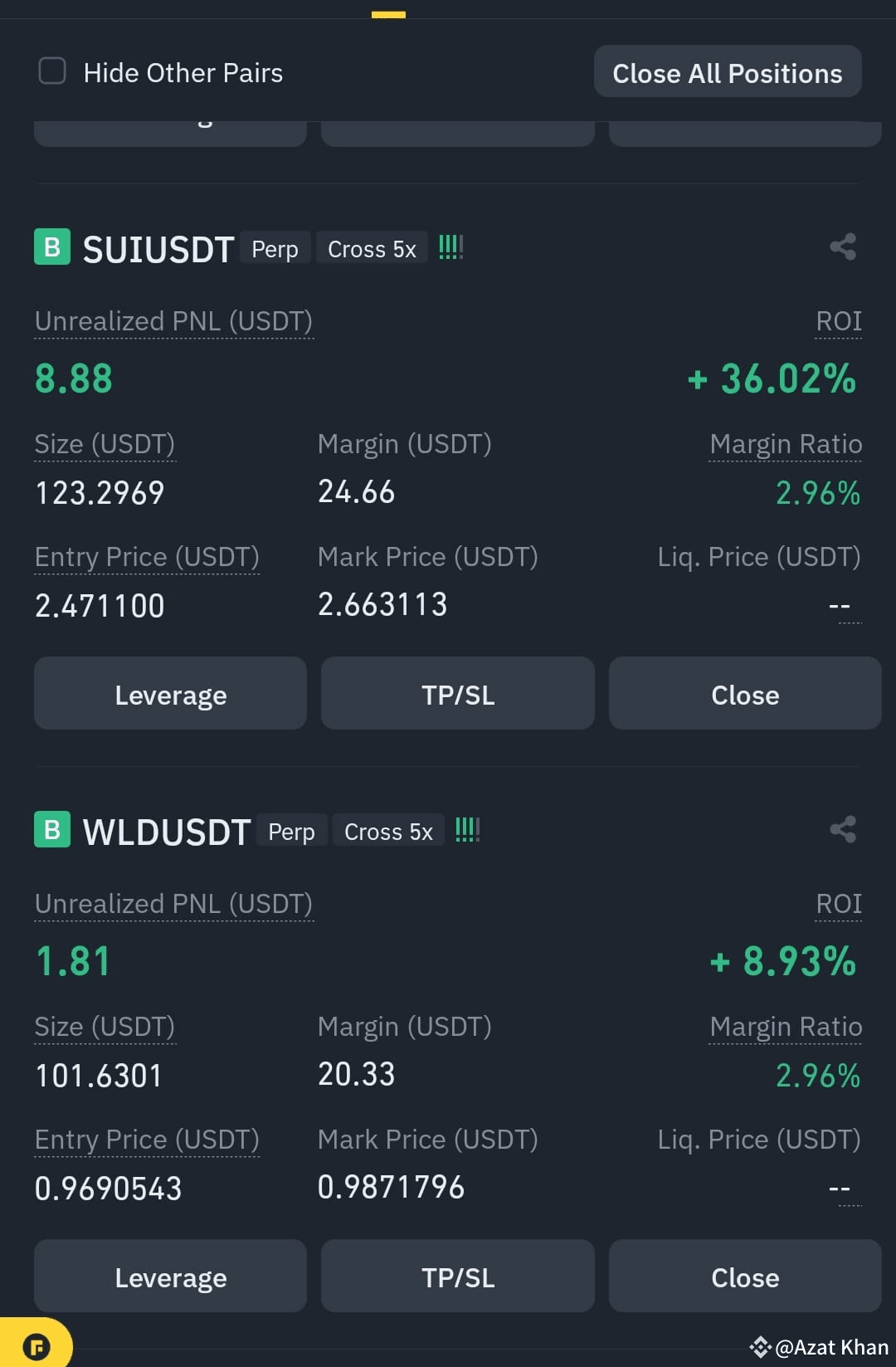Open TP/SL settings for SUIUSDT
This screenshot has width=896, height=1367.
point(457,693)
